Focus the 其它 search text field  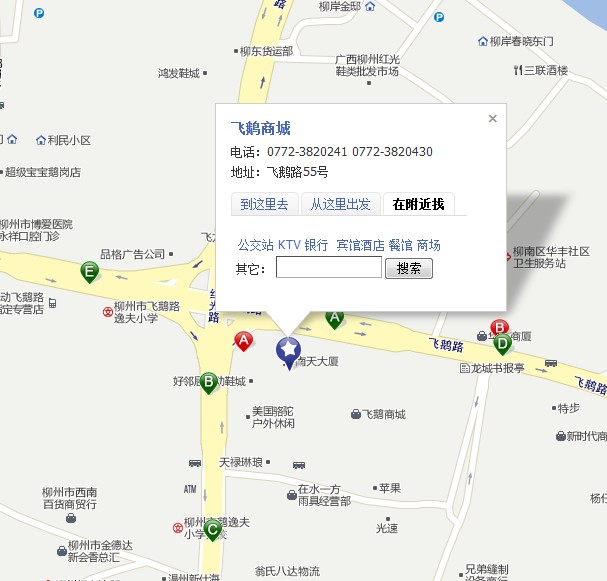(328, 268)
